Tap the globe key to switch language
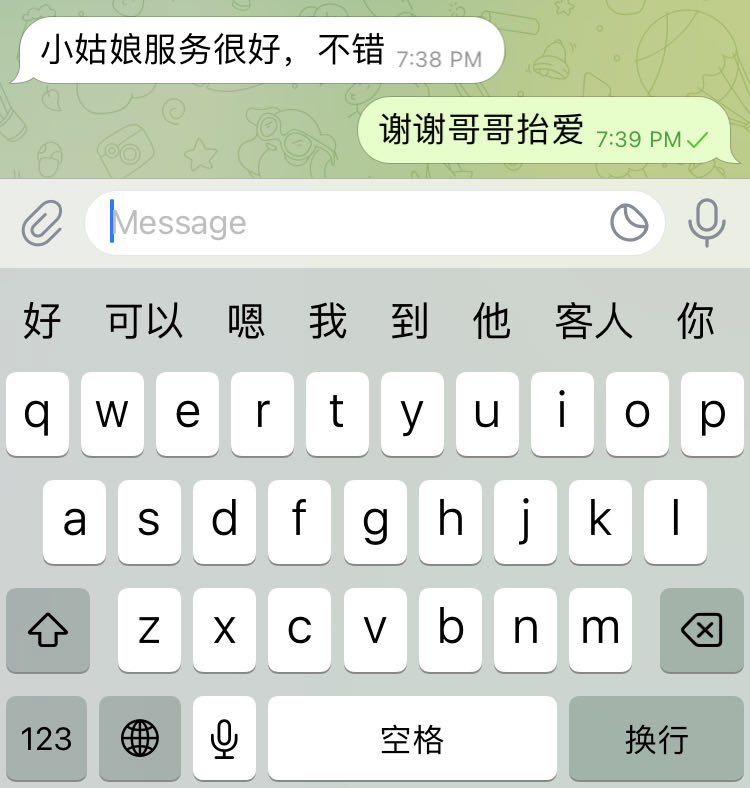 (140, 739)
